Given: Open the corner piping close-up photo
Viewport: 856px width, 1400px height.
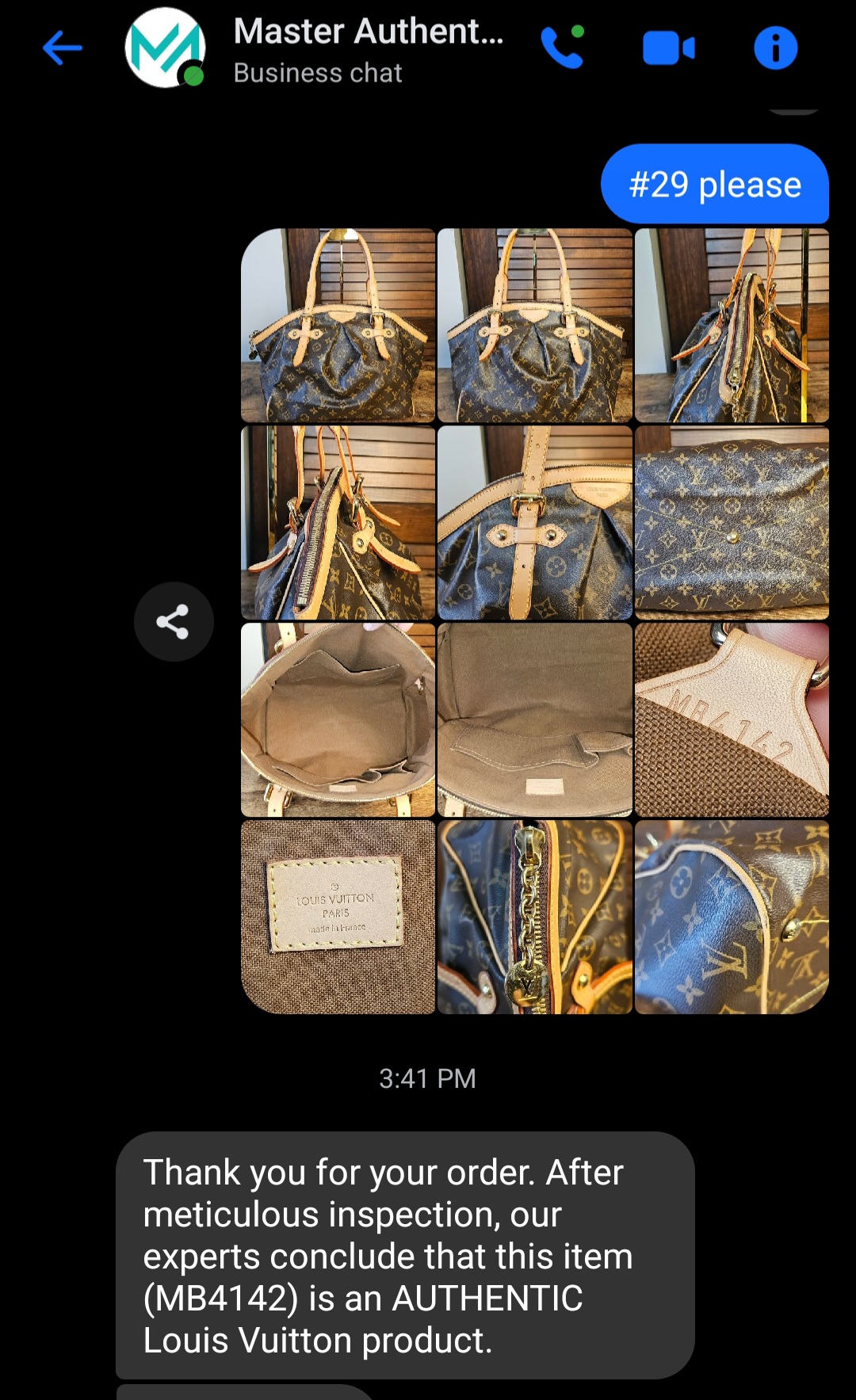Looking at the screenshot, I should [732, 917].
